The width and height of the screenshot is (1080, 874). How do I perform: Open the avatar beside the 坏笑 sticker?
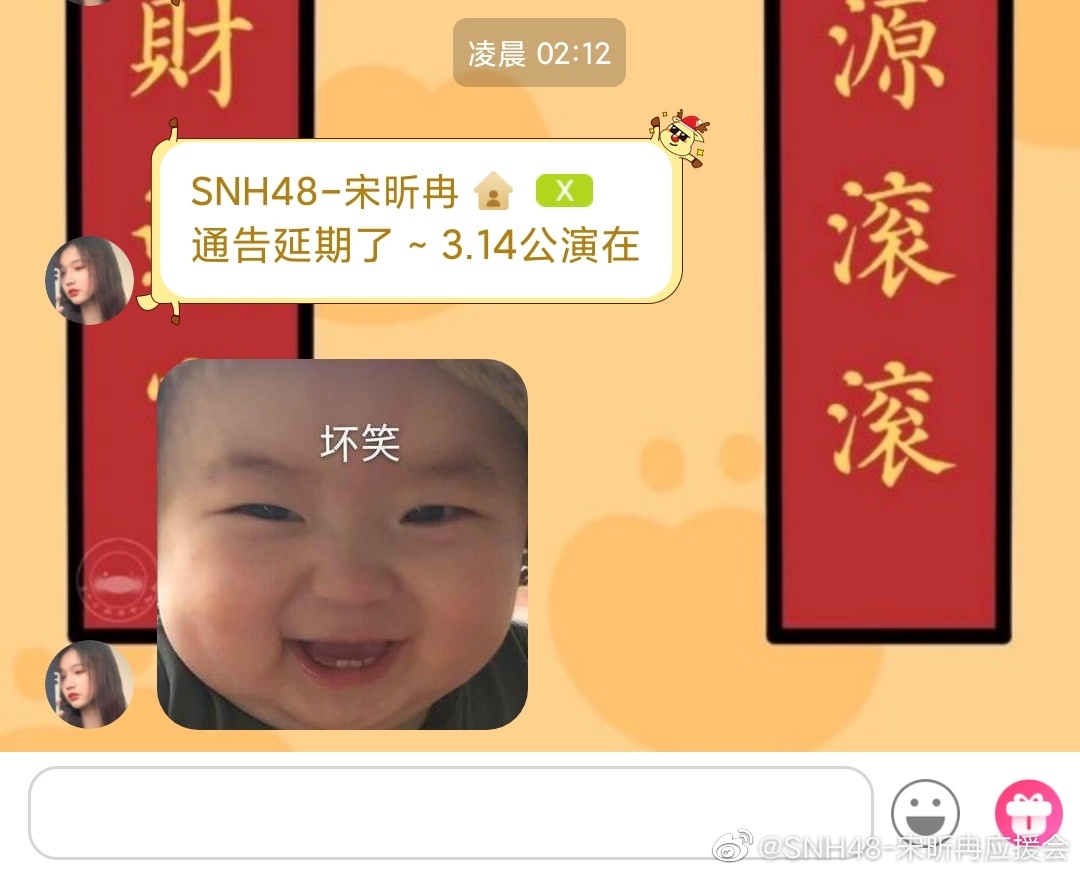[90, 684]
